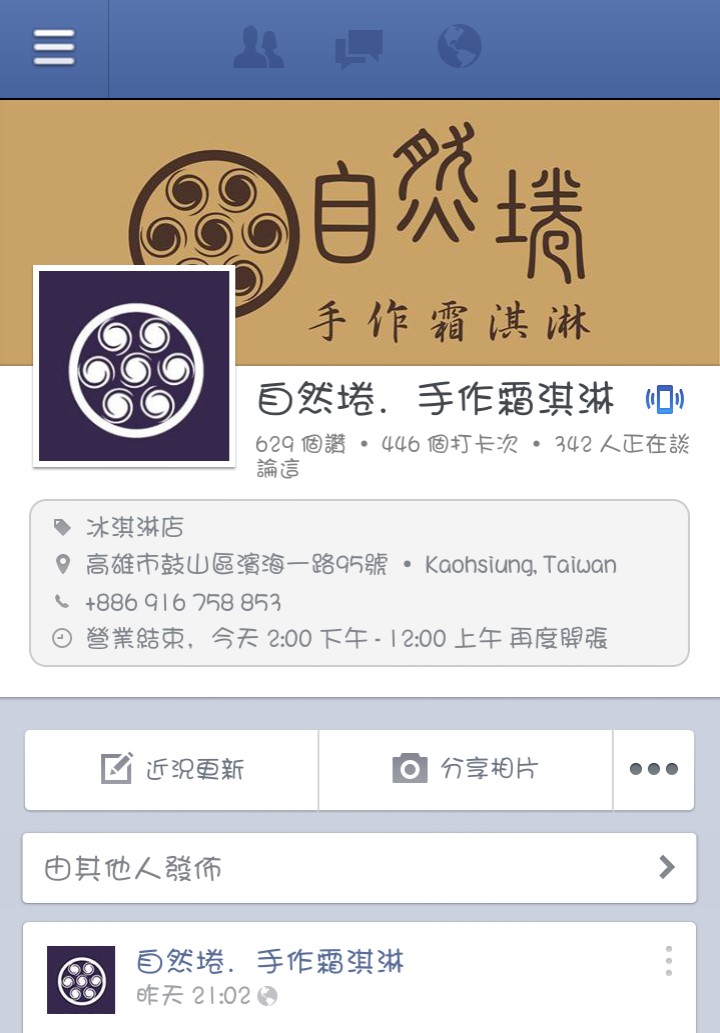This screenshot has height=1033, width=720.
Task: Click the location pin icon beside the address
Action: click(63, 564)
